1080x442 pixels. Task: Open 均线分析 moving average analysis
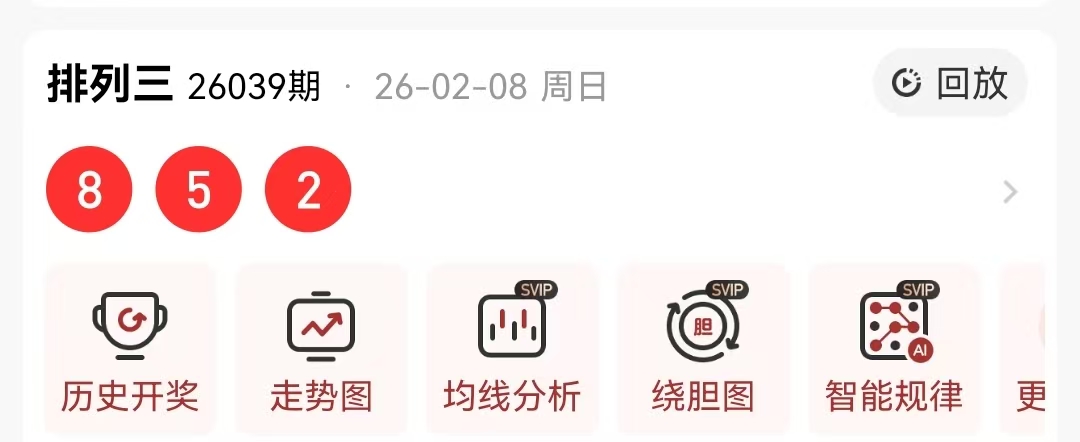coord(512,350)
